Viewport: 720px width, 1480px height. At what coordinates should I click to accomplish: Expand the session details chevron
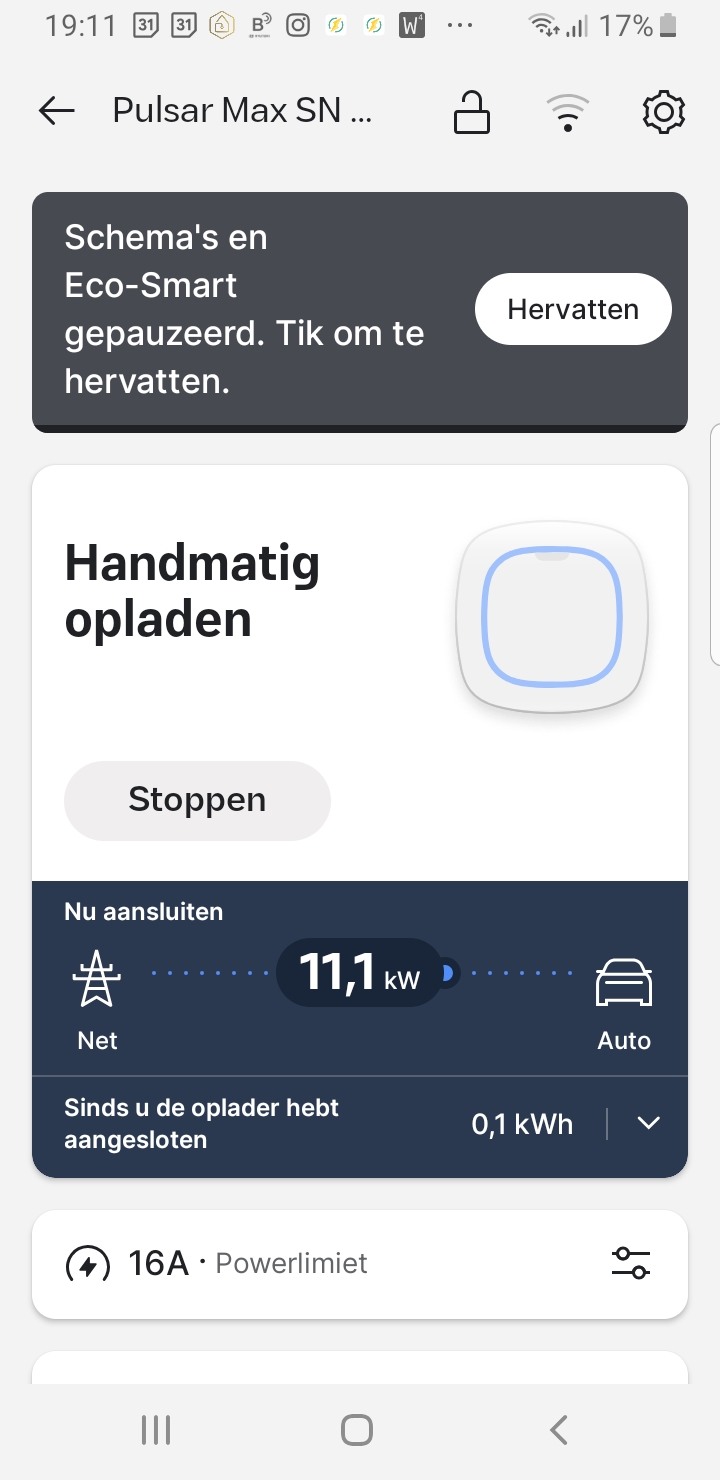(x=649, y=1123)
